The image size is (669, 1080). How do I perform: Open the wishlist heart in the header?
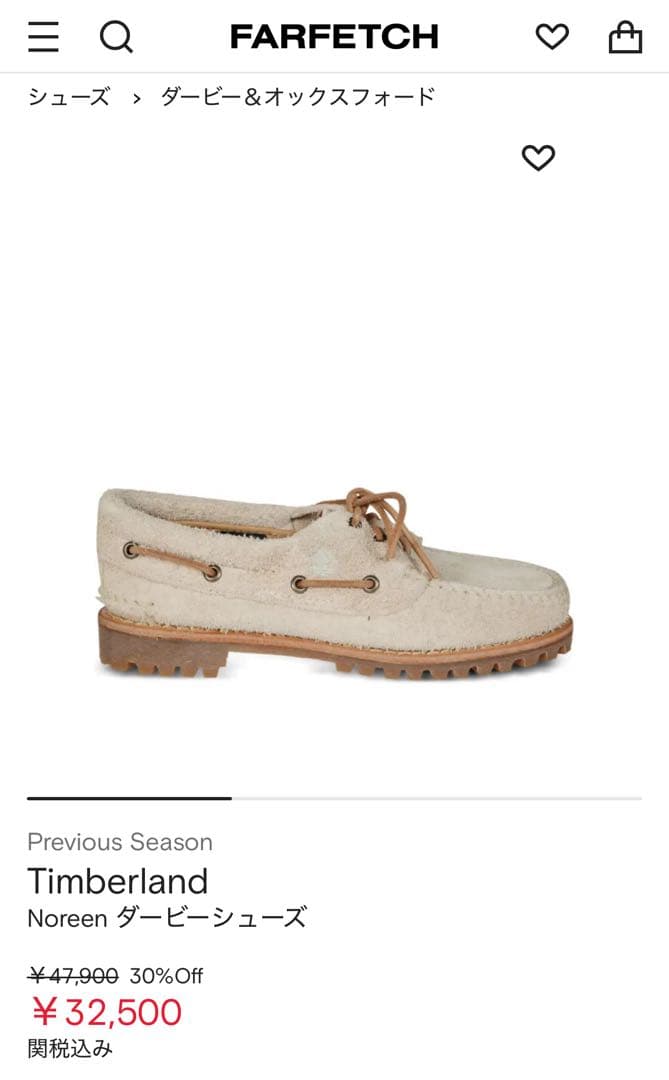(x=551, y=37)
